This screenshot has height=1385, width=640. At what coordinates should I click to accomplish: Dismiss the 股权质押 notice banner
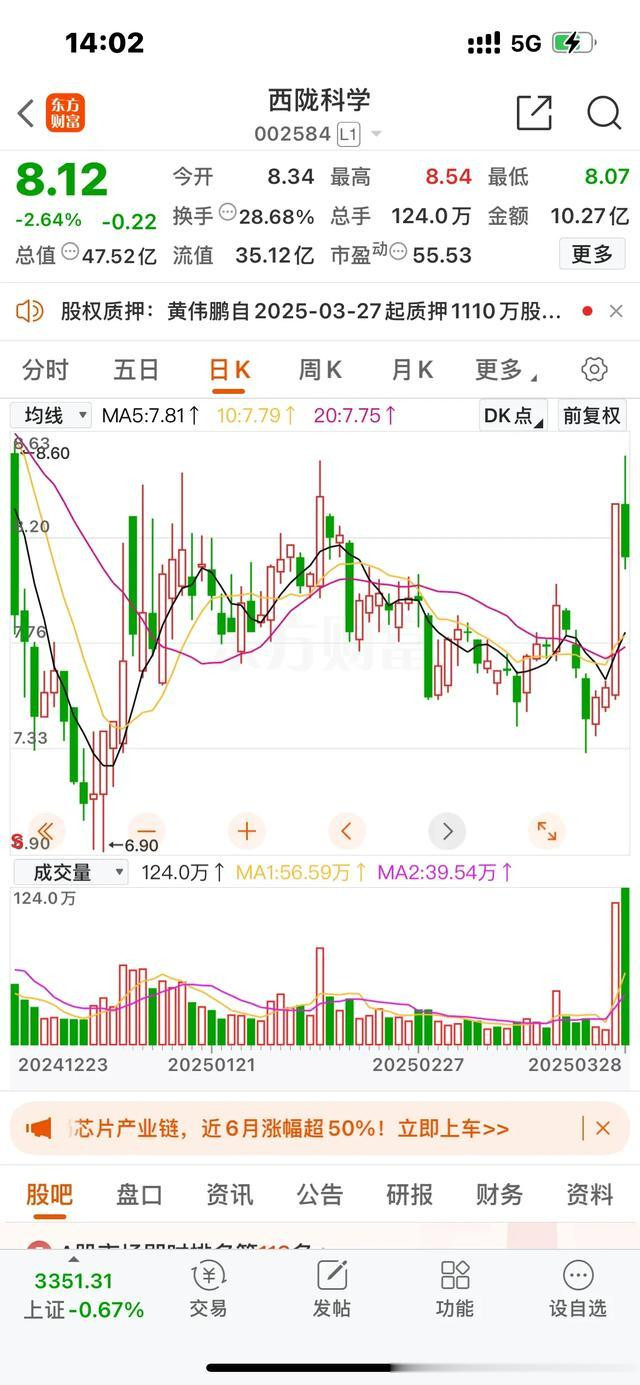tap(615, 312)
